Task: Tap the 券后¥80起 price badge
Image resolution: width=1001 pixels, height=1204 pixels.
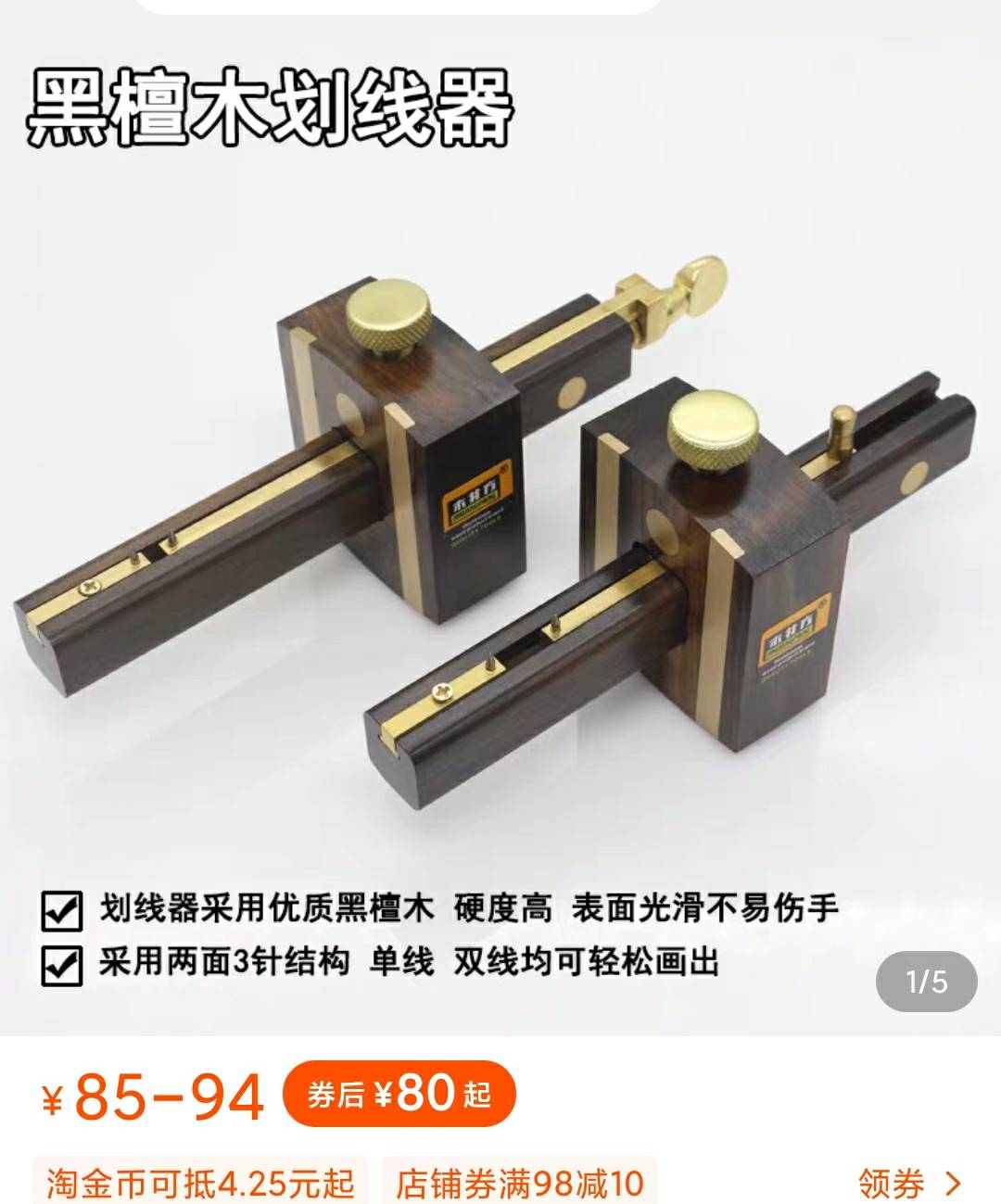Action: (x=399, y=1095)
